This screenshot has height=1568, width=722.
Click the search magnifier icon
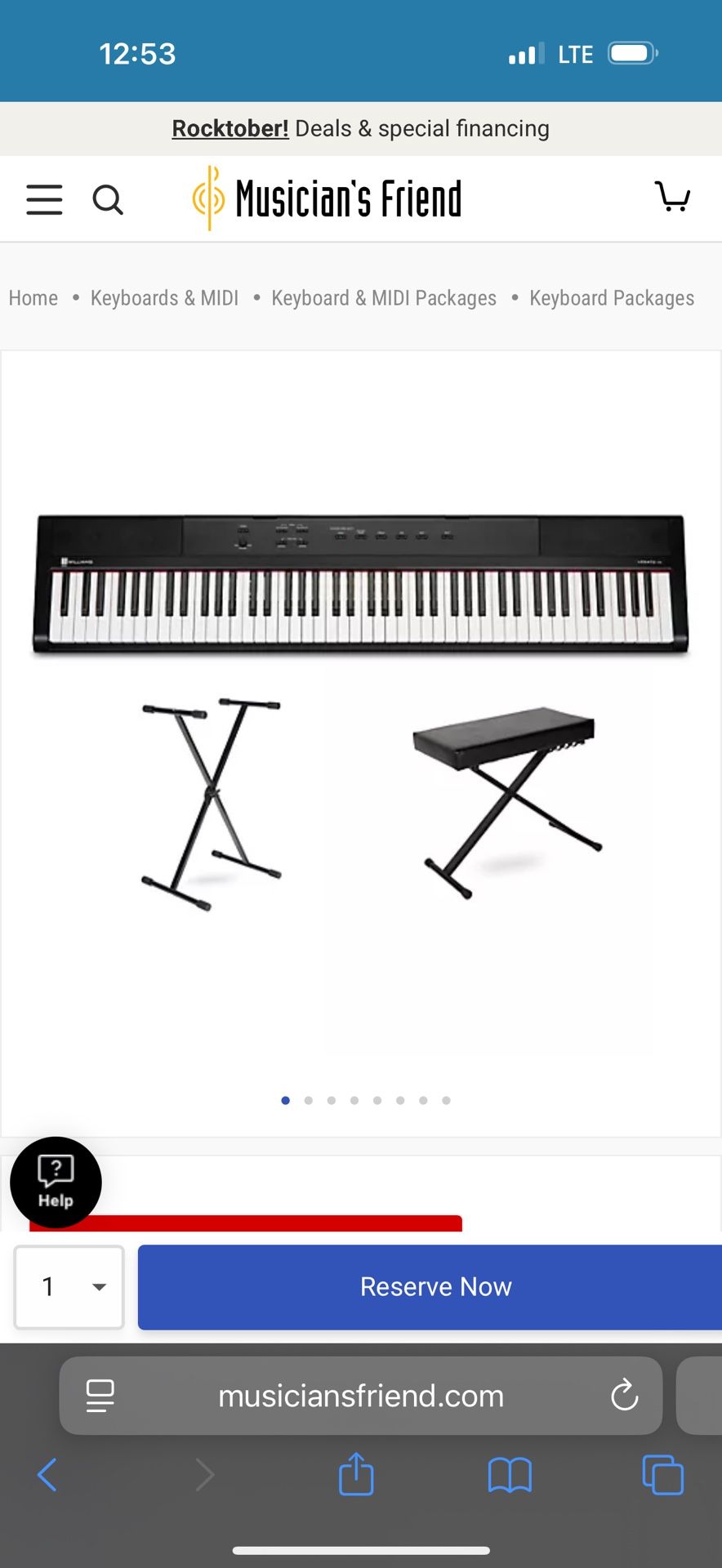pos(109,198)
